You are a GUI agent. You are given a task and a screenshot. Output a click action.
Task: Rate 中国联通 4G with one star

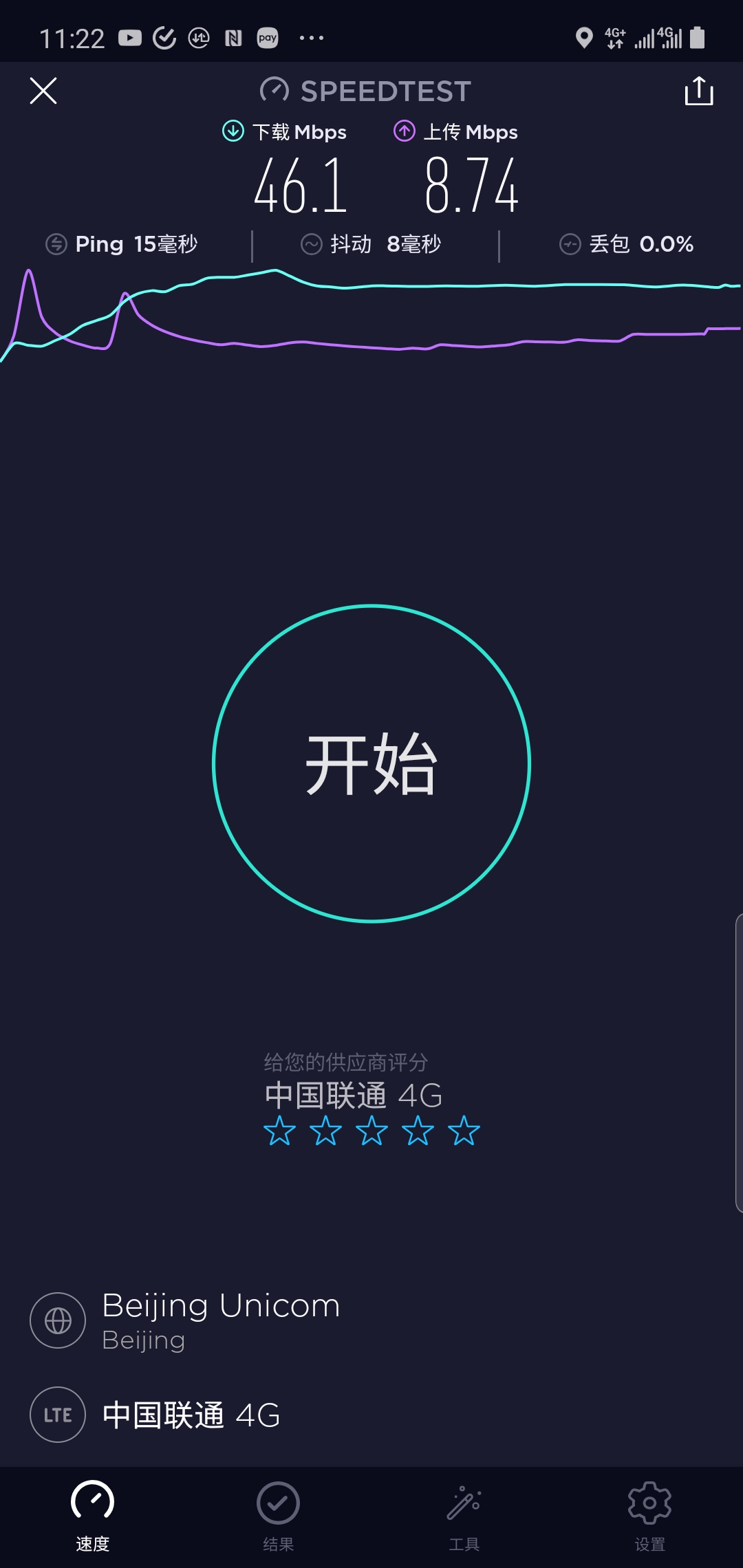pyautogui.click(x=280, y=1131)
